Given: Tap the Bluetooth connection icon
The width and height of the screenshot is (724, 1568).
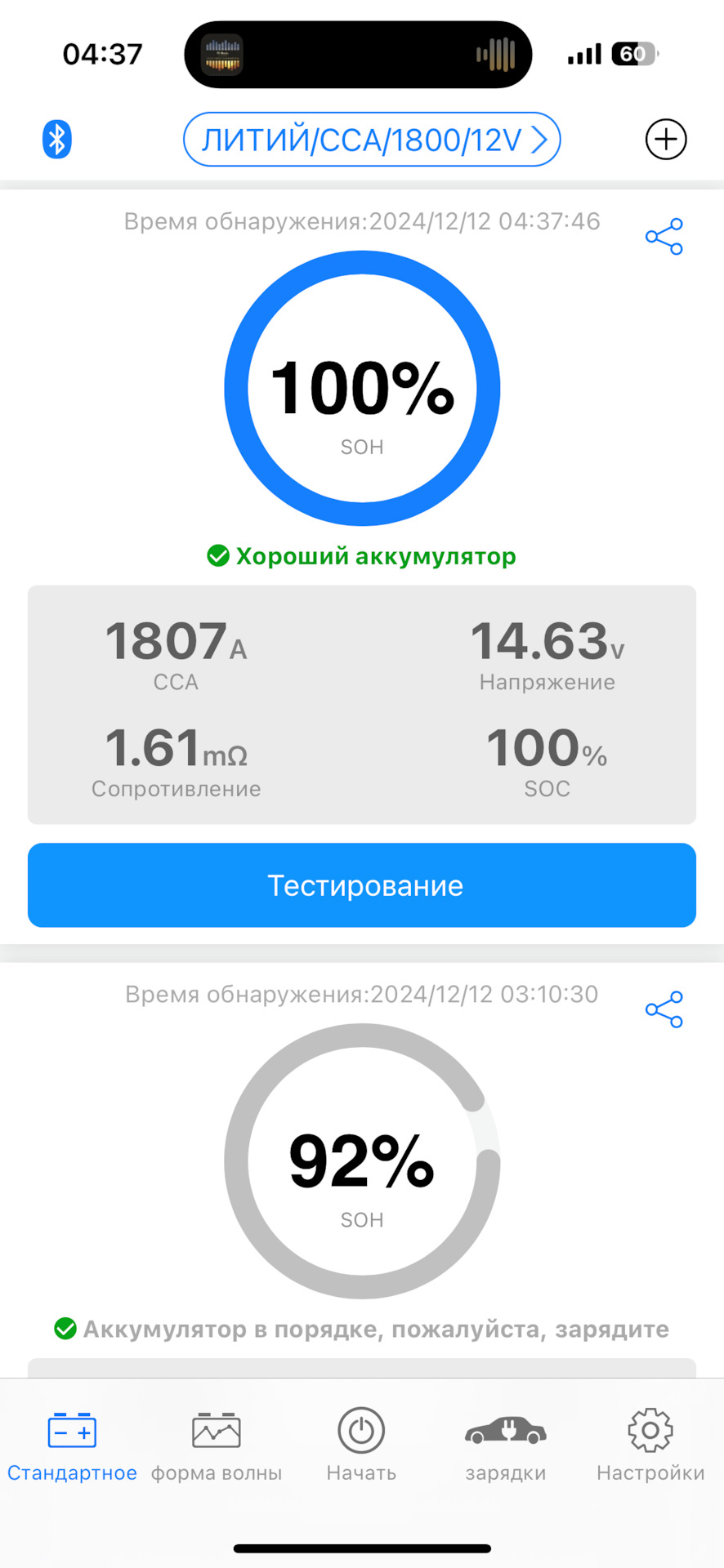Looking at the screenshot, I should [x=56, y=140].
